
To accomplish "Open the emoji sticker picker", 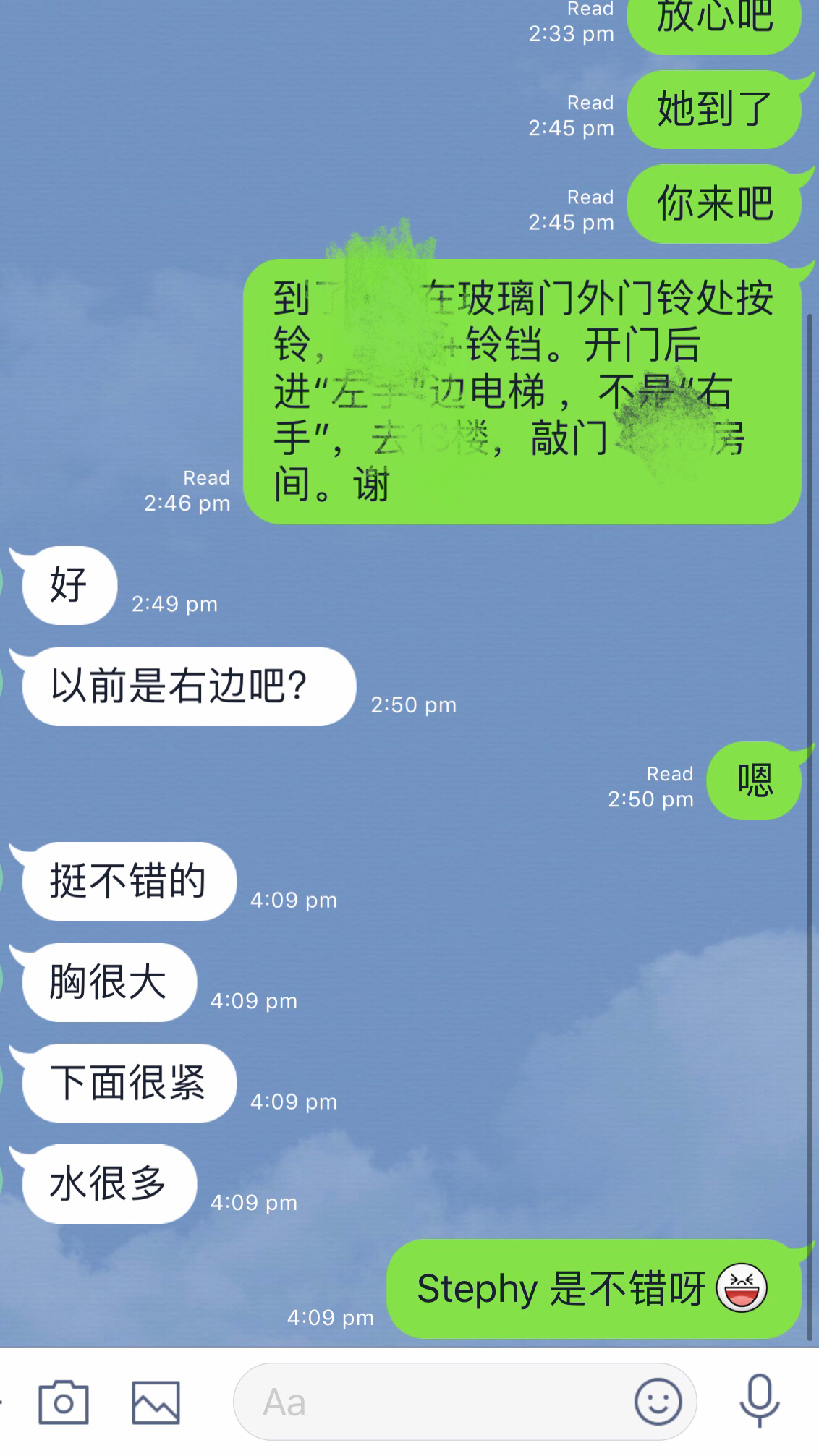I will pos(658,1402).
